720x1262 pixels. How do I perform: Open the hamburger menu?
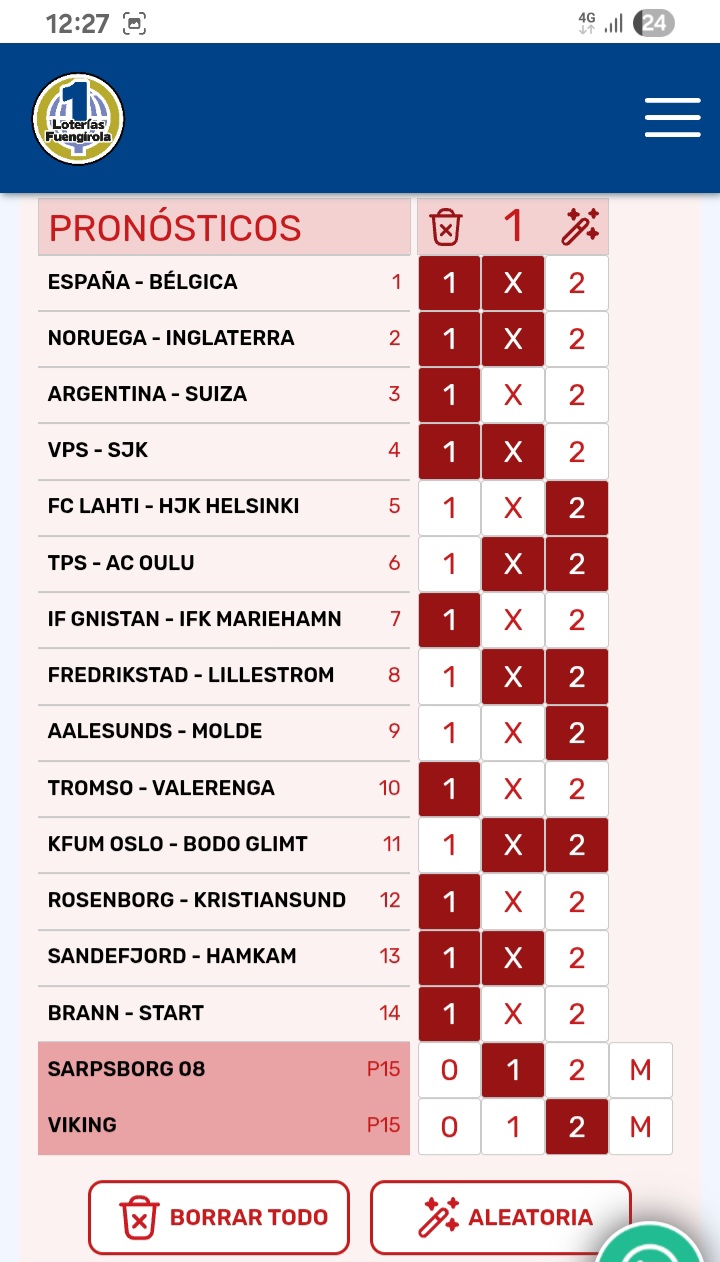pos(672,118)
